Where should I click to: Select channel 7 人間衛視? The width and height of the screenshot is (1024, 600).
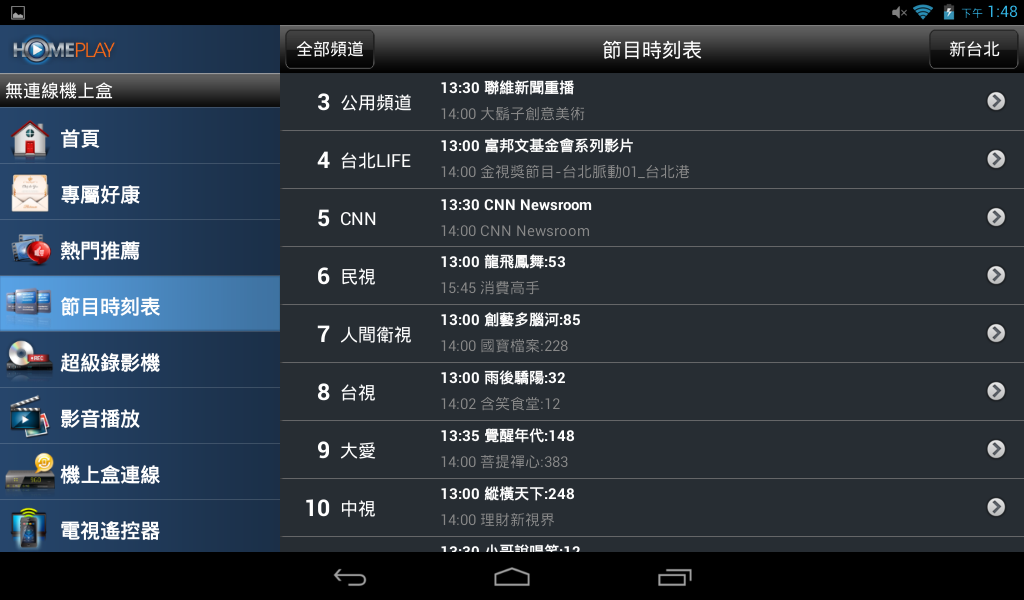click(x=652, y=334)
